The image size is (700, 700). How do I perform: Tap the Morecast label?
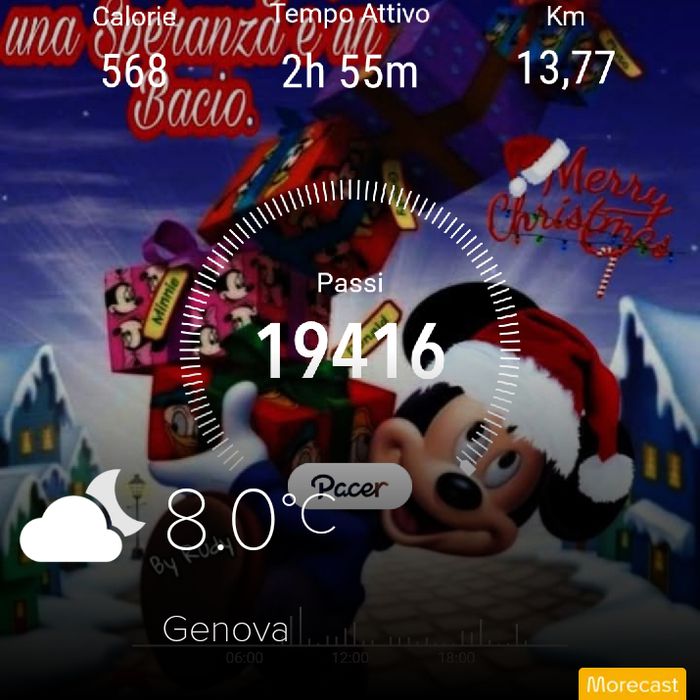(631, 685)
